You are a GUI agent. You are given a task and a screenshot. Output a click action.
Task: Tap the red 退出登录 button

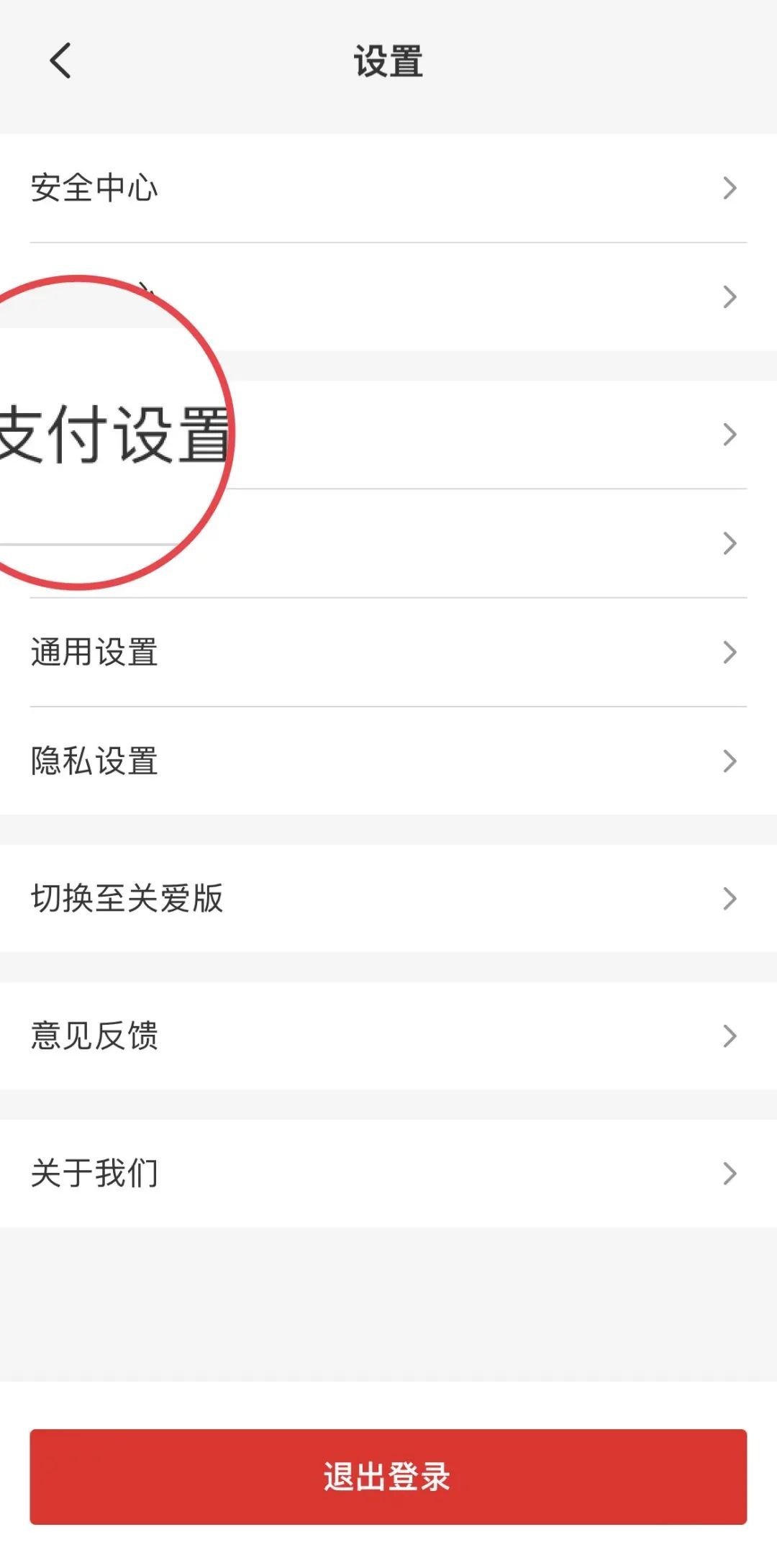pos(388,1477)
